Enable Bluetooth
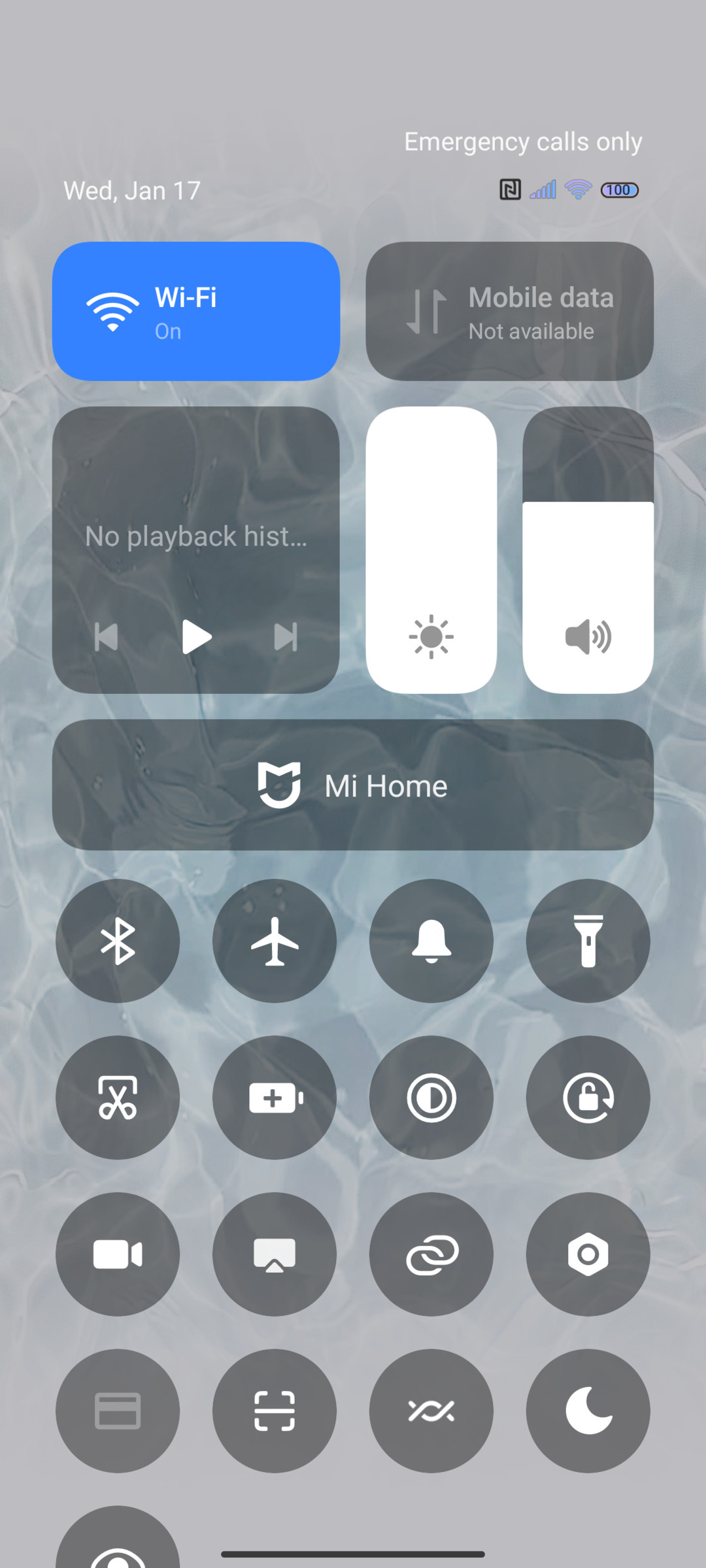 click(118, 941)
